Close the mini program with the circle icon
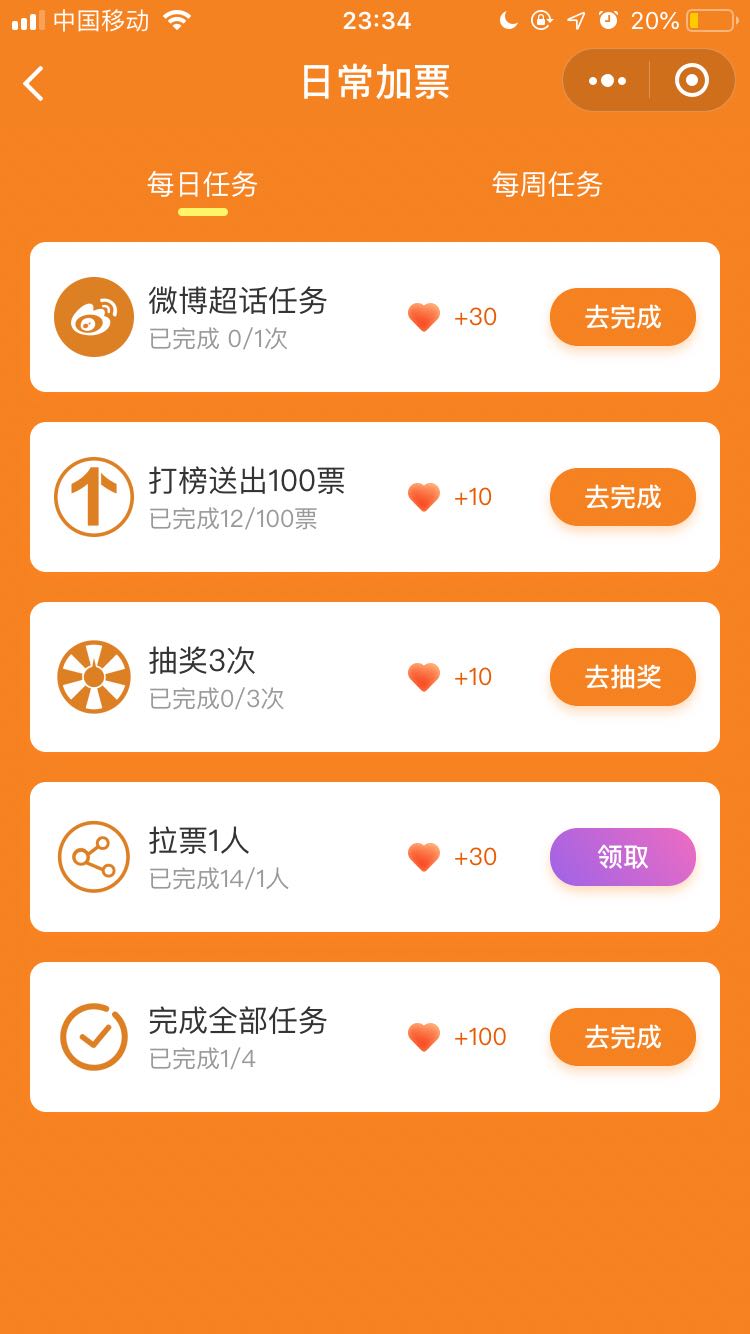Viewport: 750px width, 1334px height. pos(692,80)
